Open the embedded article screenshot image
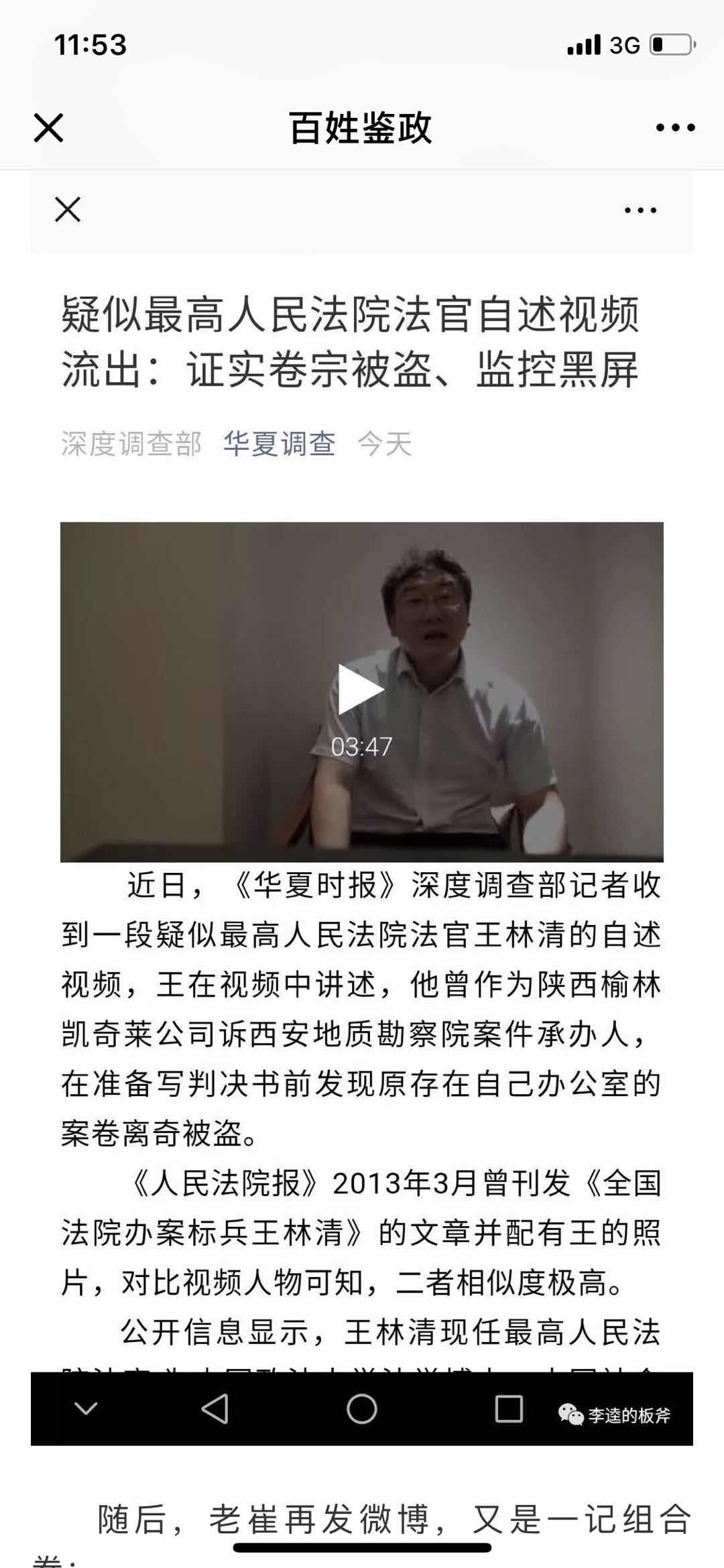This screenshot has width=724, height=1568. [x=362, y=1006]
